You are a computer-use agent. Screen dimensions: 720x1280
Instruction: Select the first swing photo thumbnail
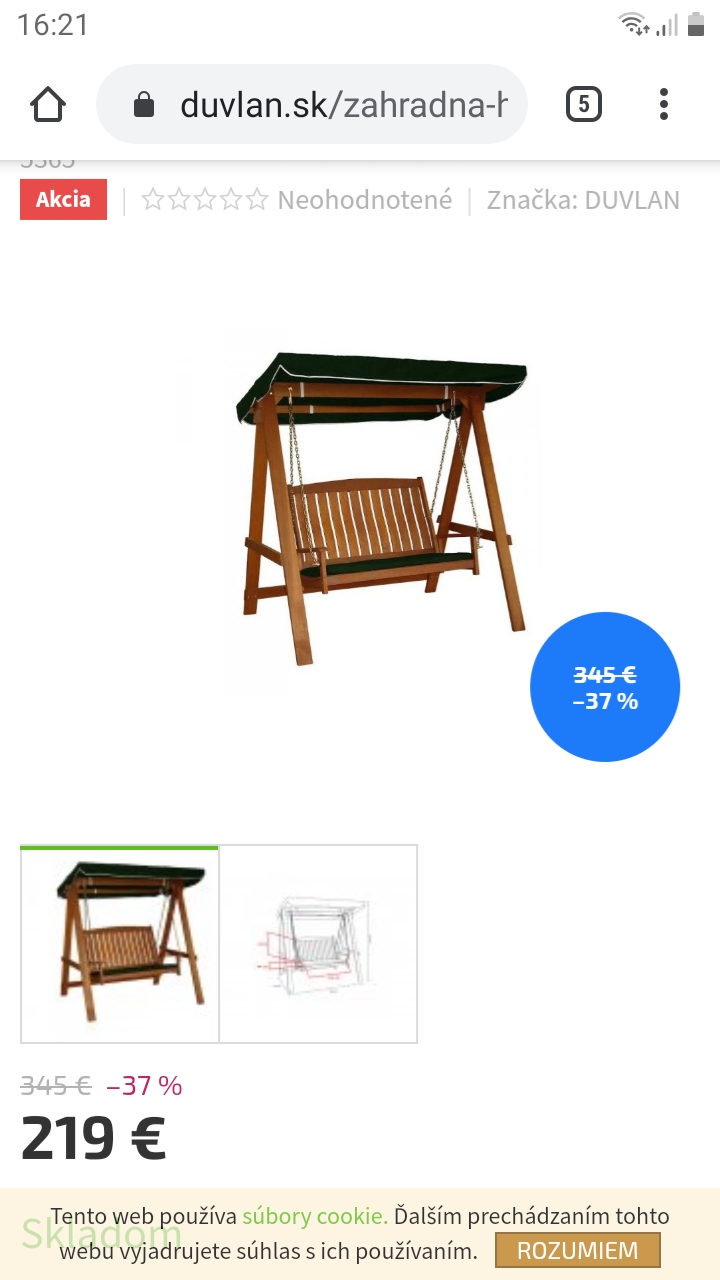point(120,944)
